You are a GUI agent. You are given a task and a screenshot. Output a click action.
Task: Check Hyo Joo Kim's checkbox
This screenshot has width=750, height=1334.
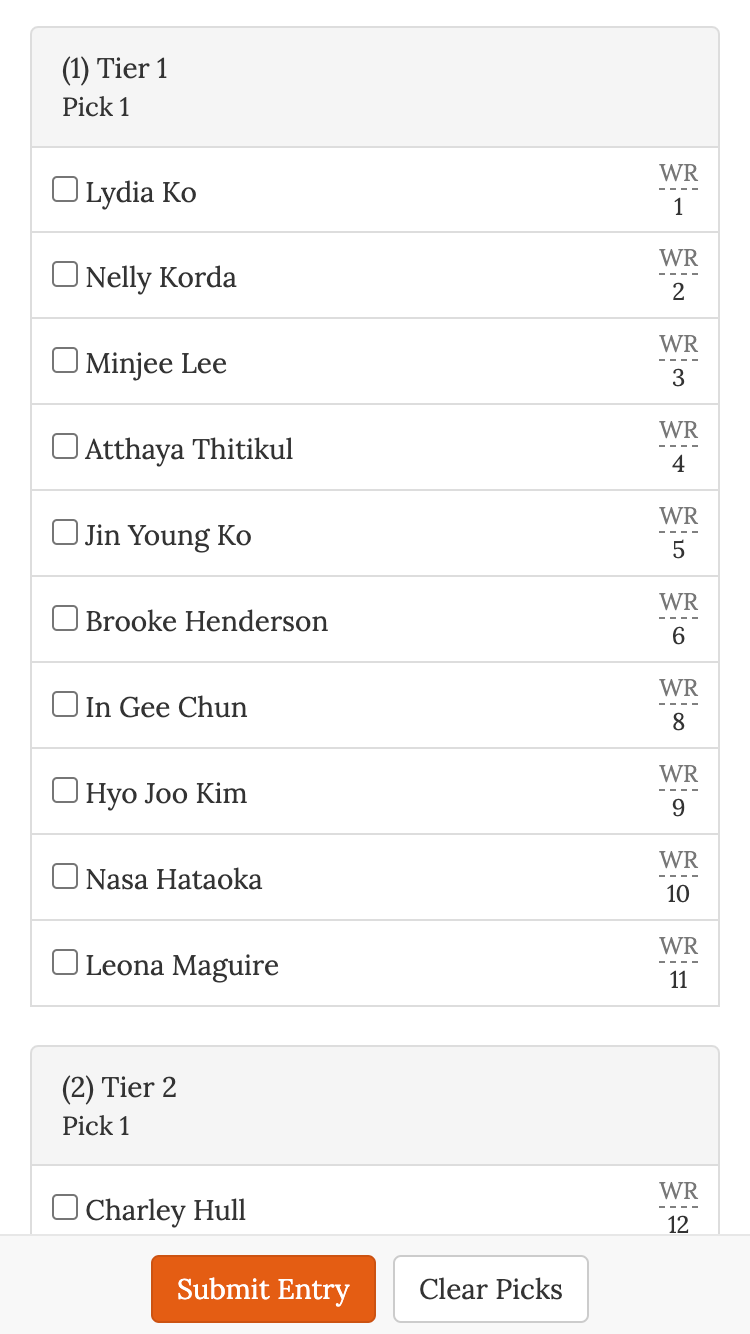click(64, 789)
